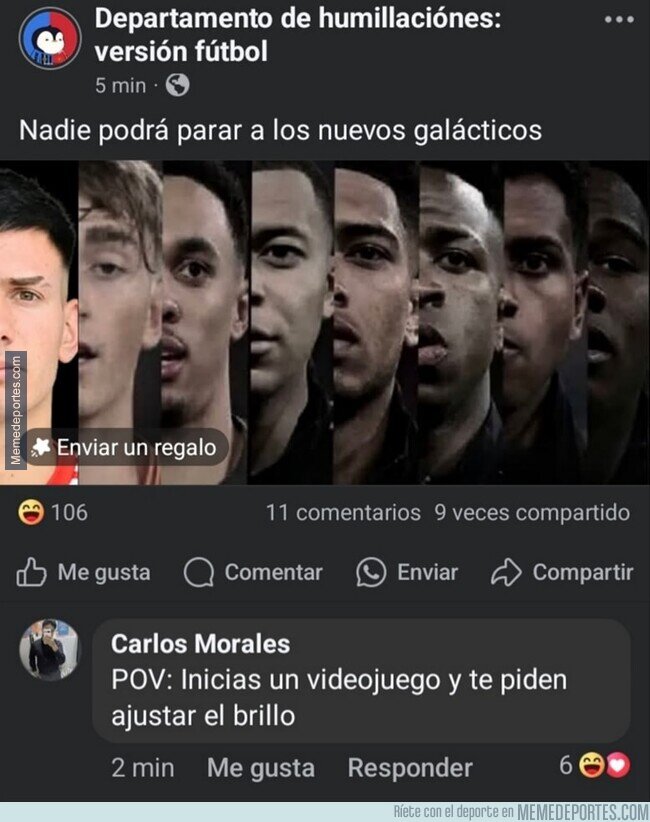Open Carlos Morales's profile picture
The height and width of the screenshot is (822, 650).
coord(49,649)
